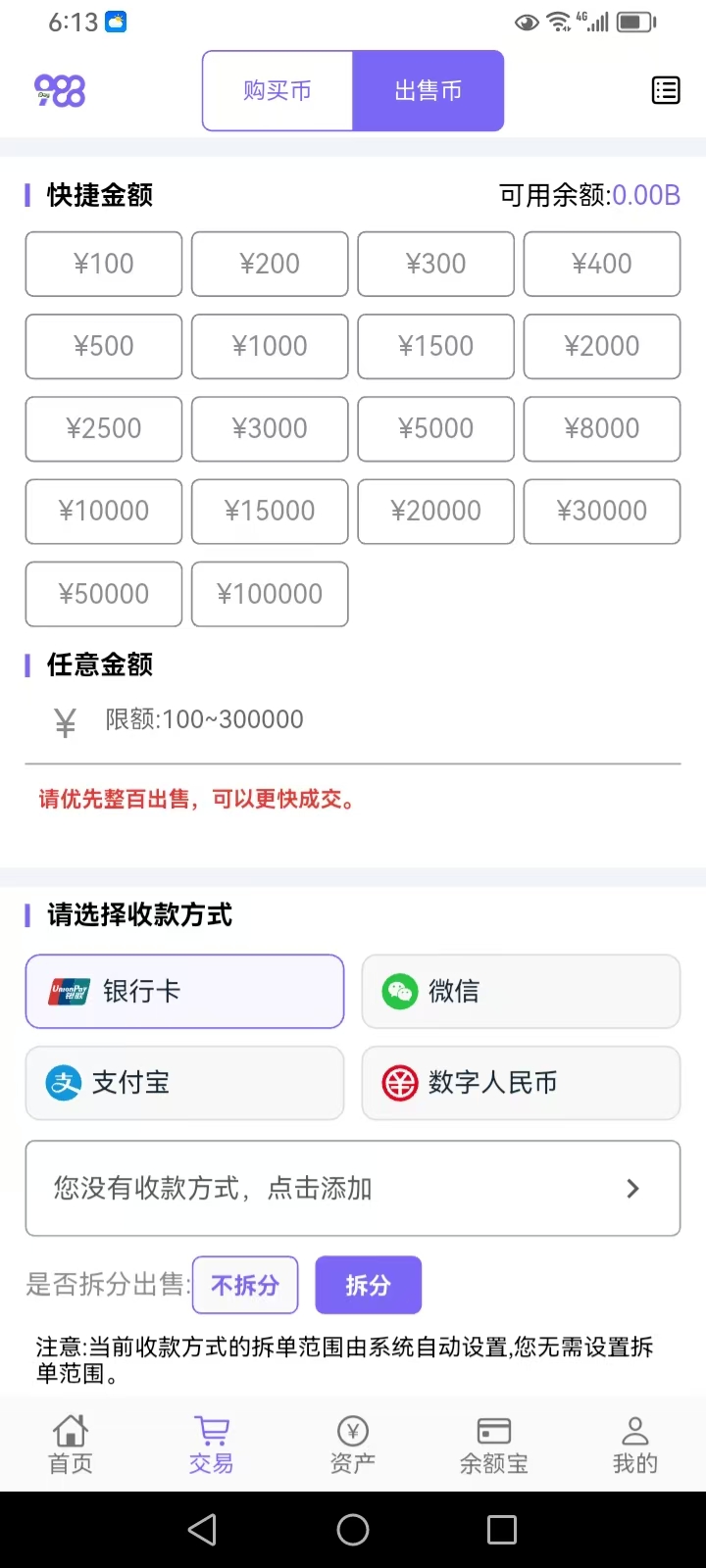Select the ¥100 quick amount

[x=104, y=264]
